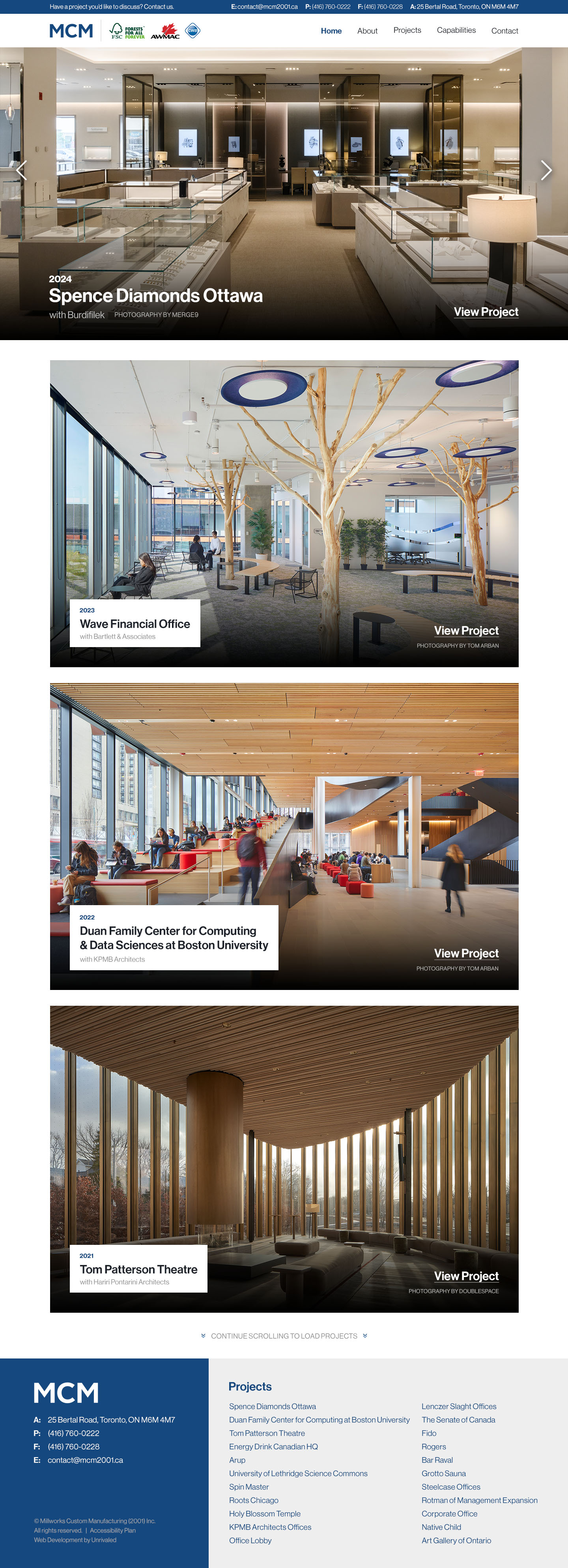
Task: Show the previous slide in hero carousel
Action: [21, 170]
